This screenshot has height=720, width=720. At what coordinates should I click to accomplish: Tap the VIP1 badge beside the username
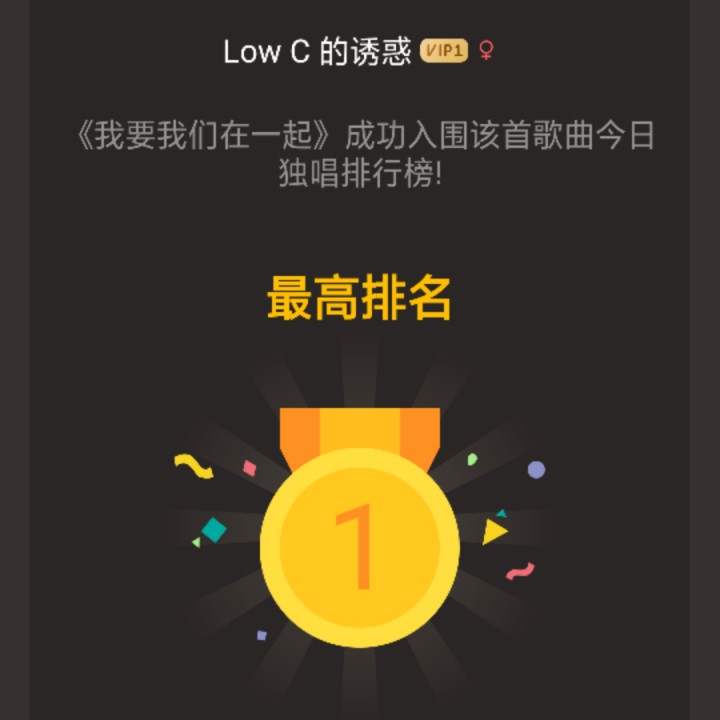point(444,51)
